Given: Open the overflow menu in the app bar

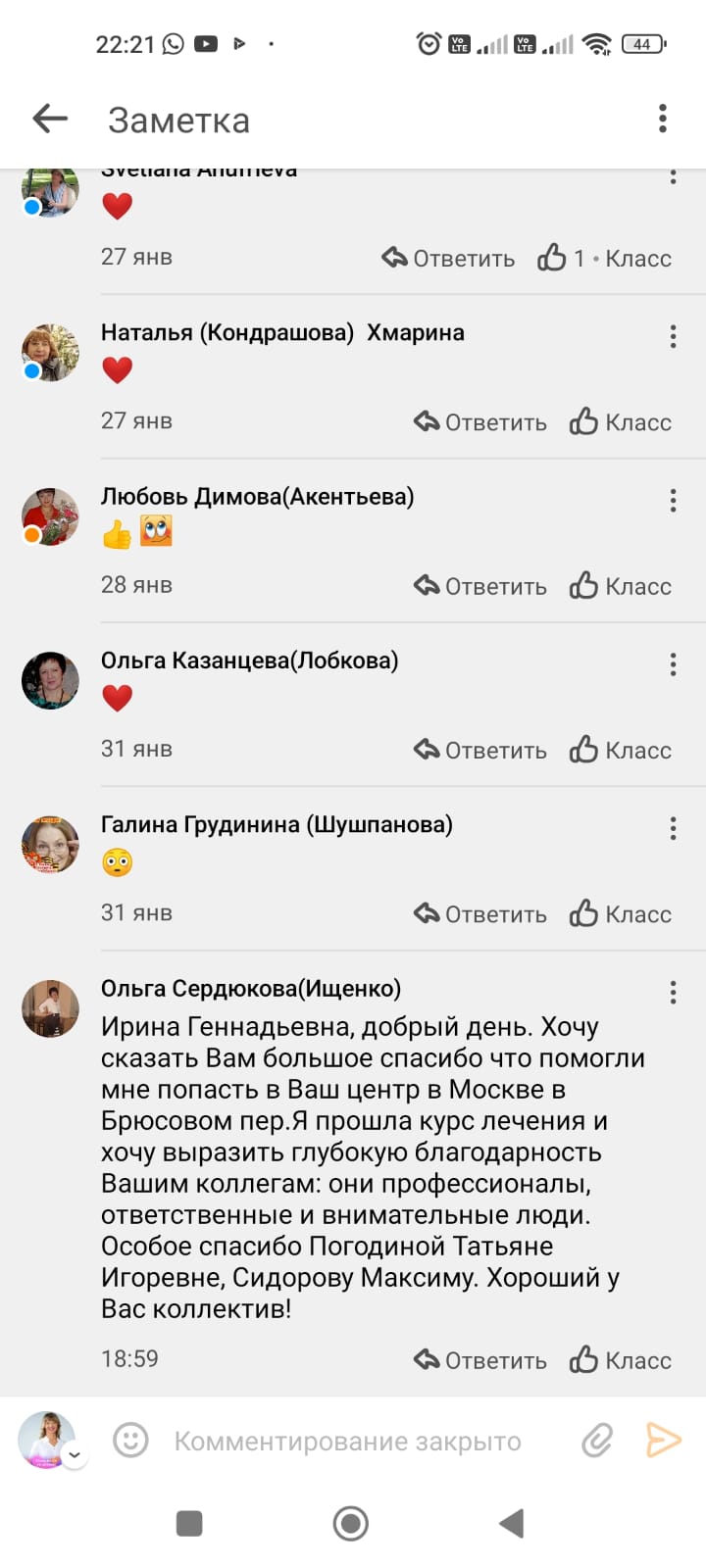Looking at the screenshot, I should click(x=663, y=119).
